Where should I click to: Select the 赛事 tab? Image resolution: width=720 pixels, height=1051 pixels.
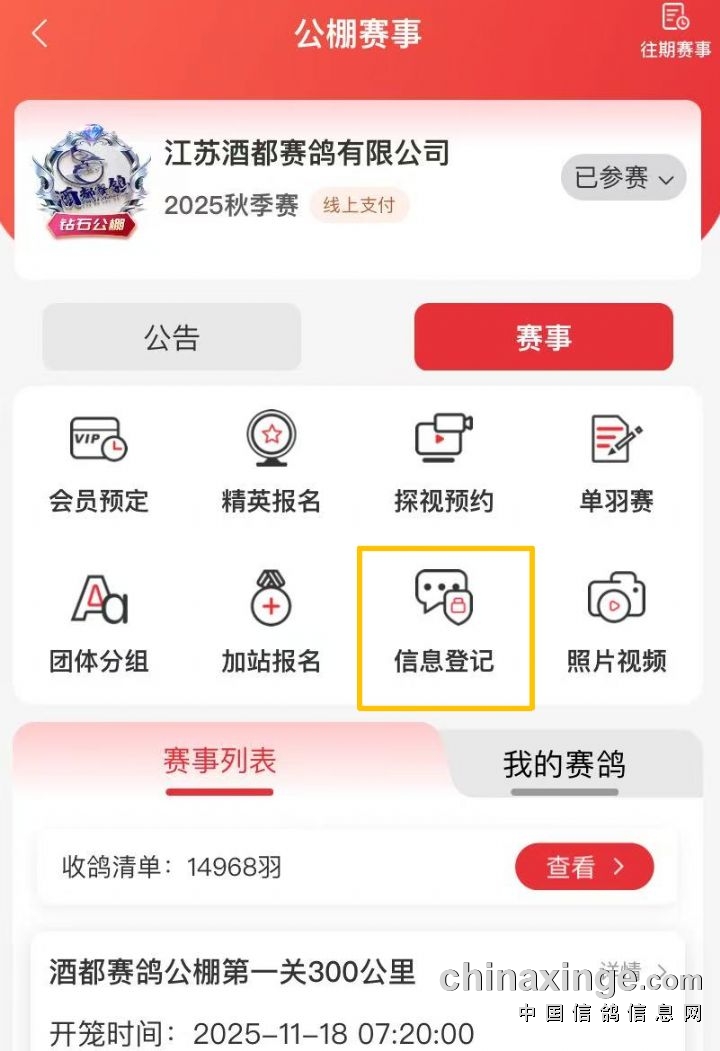543,337
